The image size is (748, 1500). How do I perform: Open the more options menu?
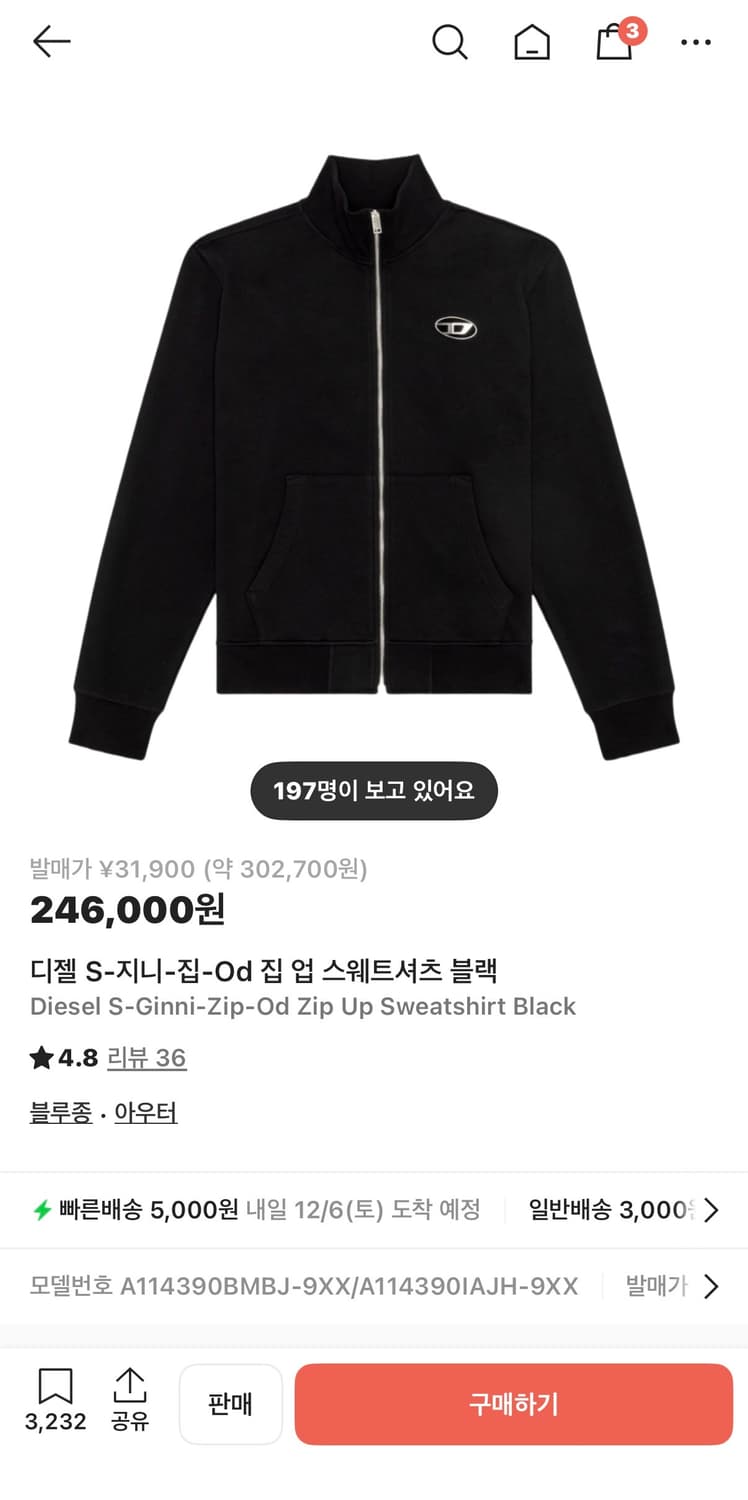click(696, 42)
